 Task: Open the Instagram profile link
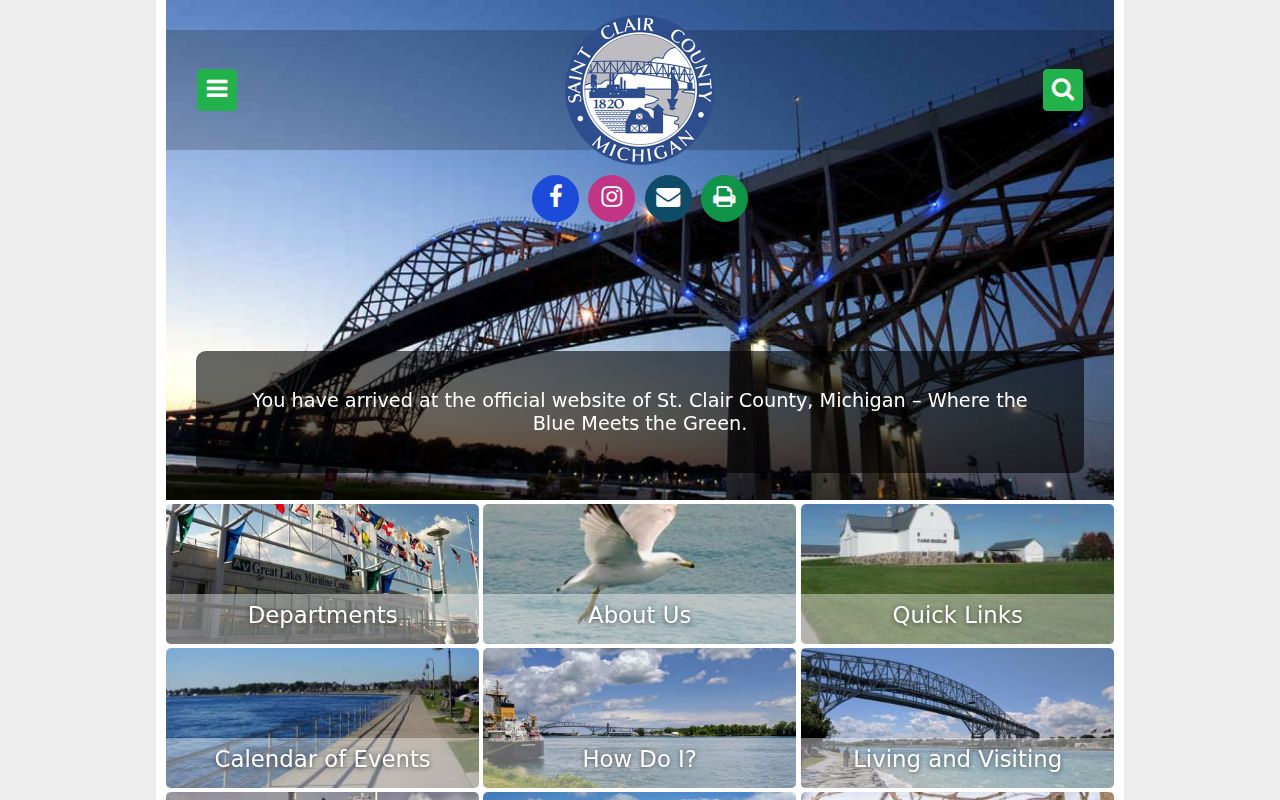coord(611,198)
